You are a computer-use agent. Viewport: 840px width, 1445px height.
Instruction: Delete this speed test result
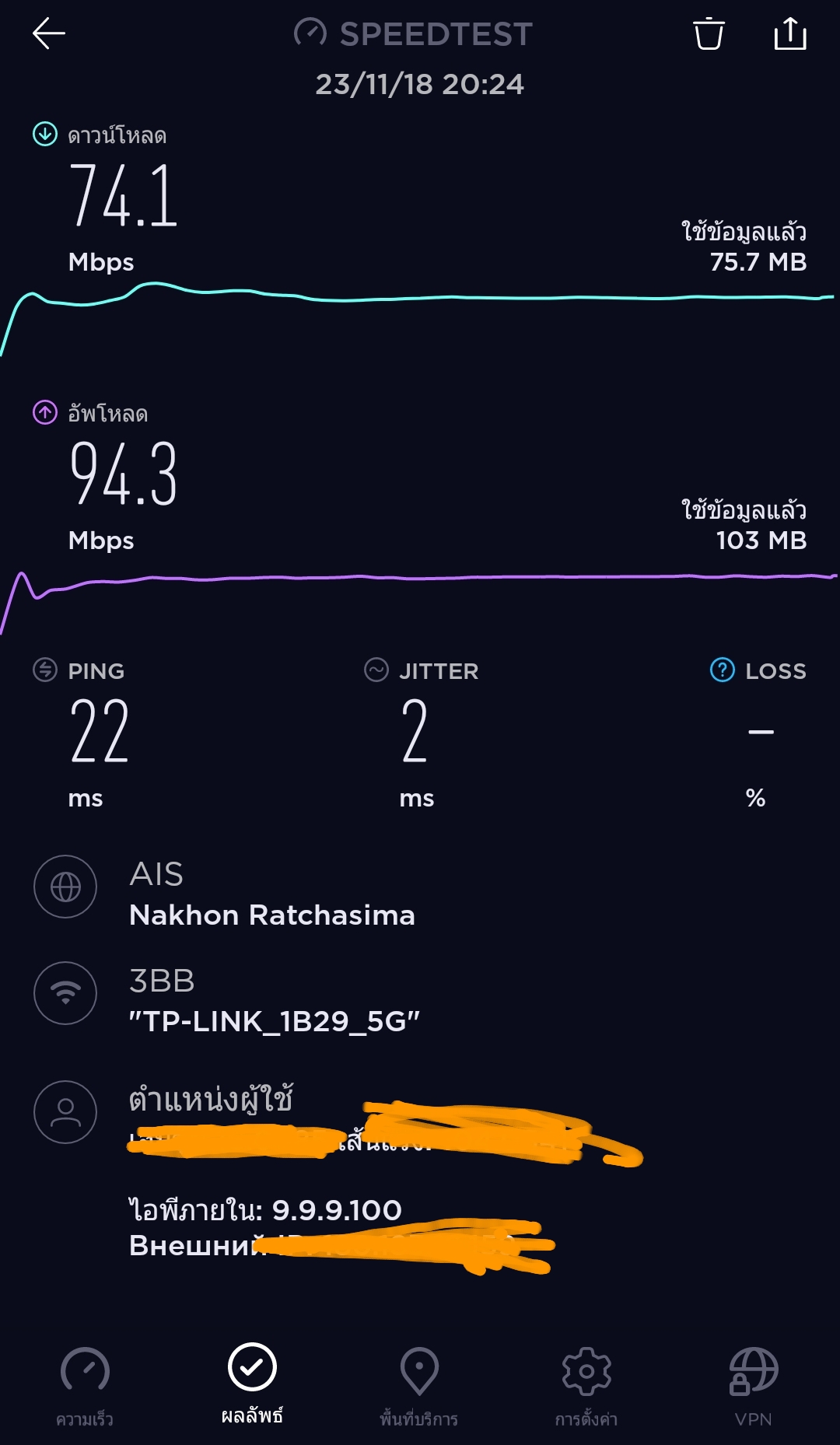[708, 34]
